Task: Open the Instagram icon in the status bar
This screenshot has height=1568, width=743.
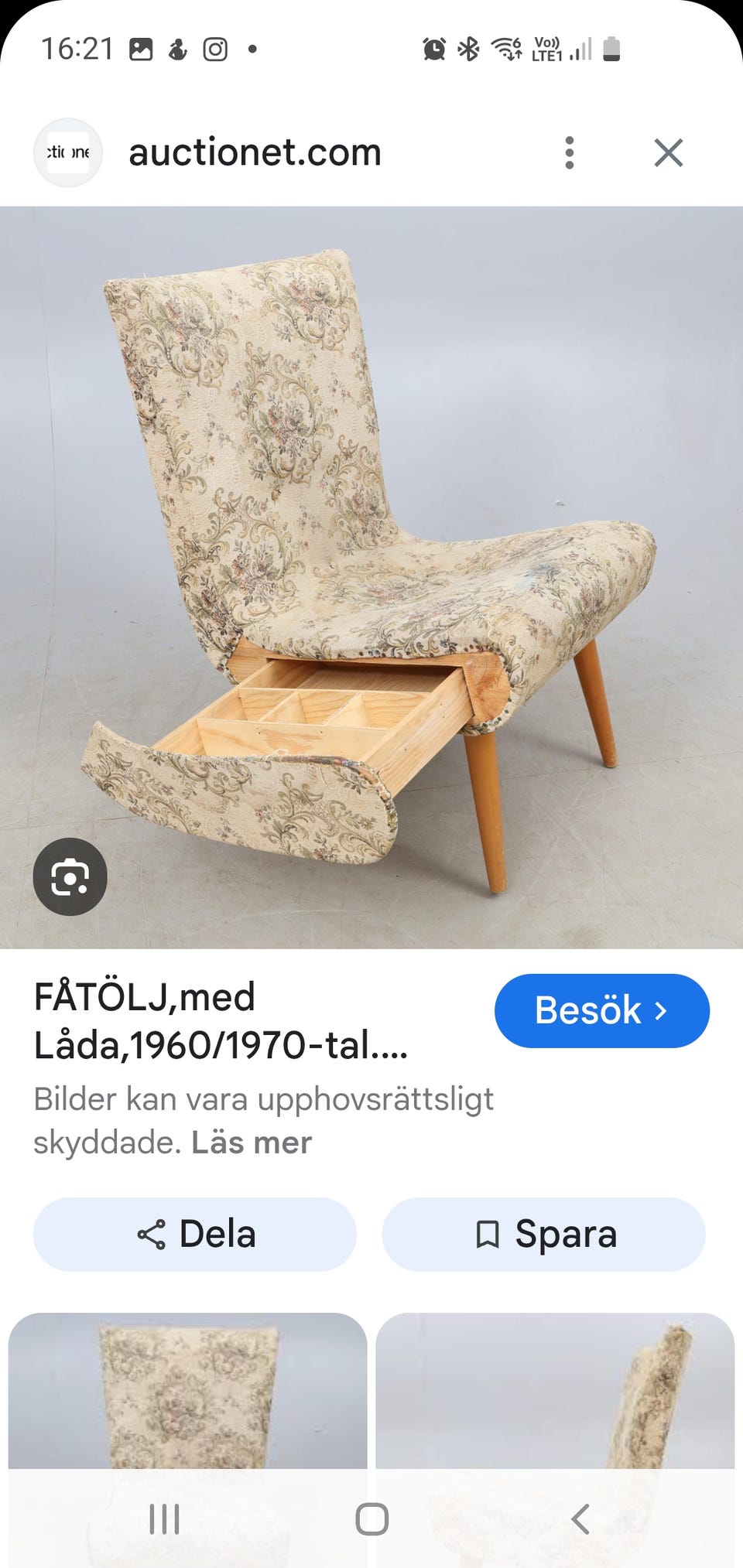Action: coord(216,50)
